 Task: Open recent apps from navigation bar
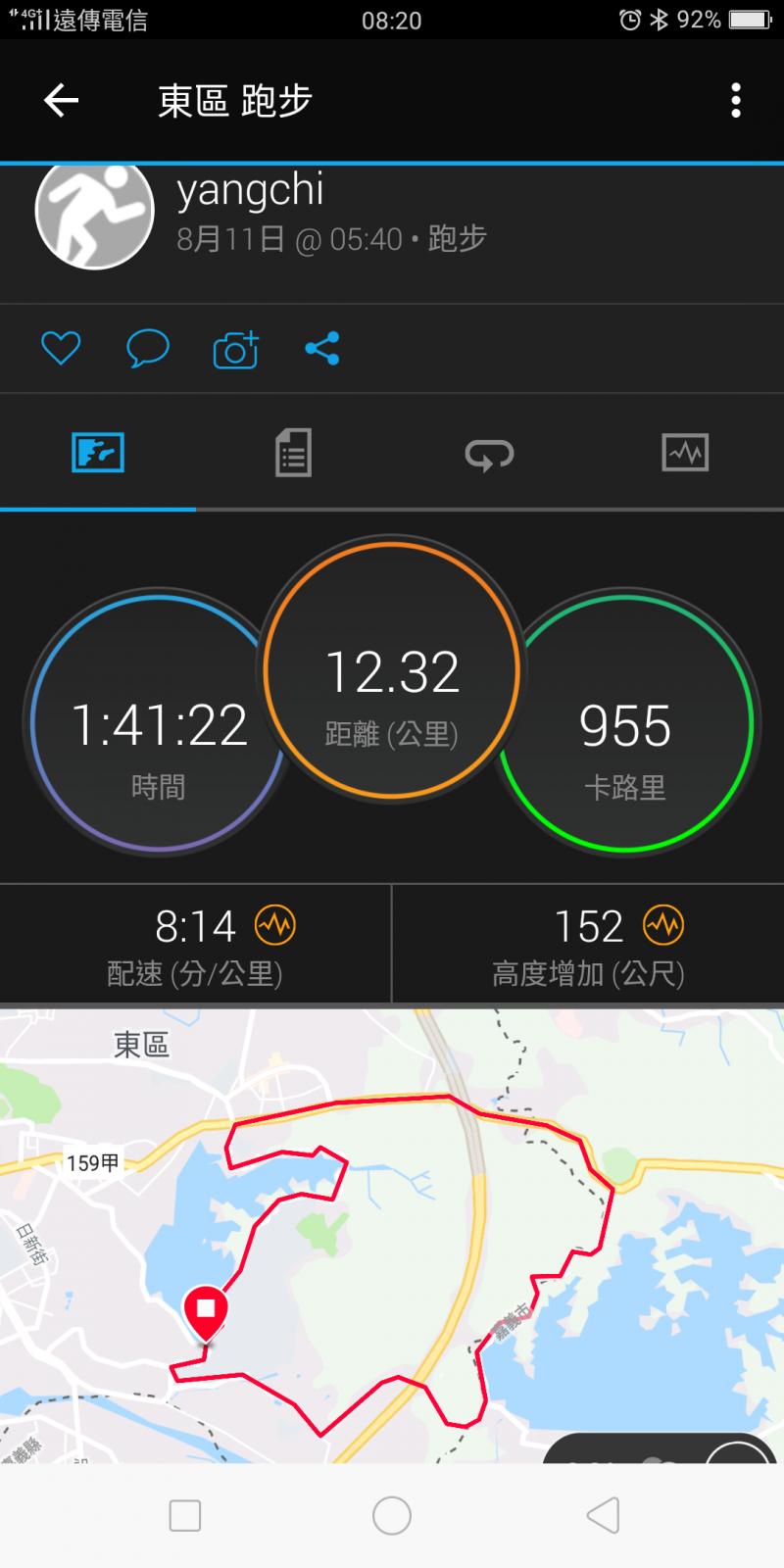click(185, 1516)
